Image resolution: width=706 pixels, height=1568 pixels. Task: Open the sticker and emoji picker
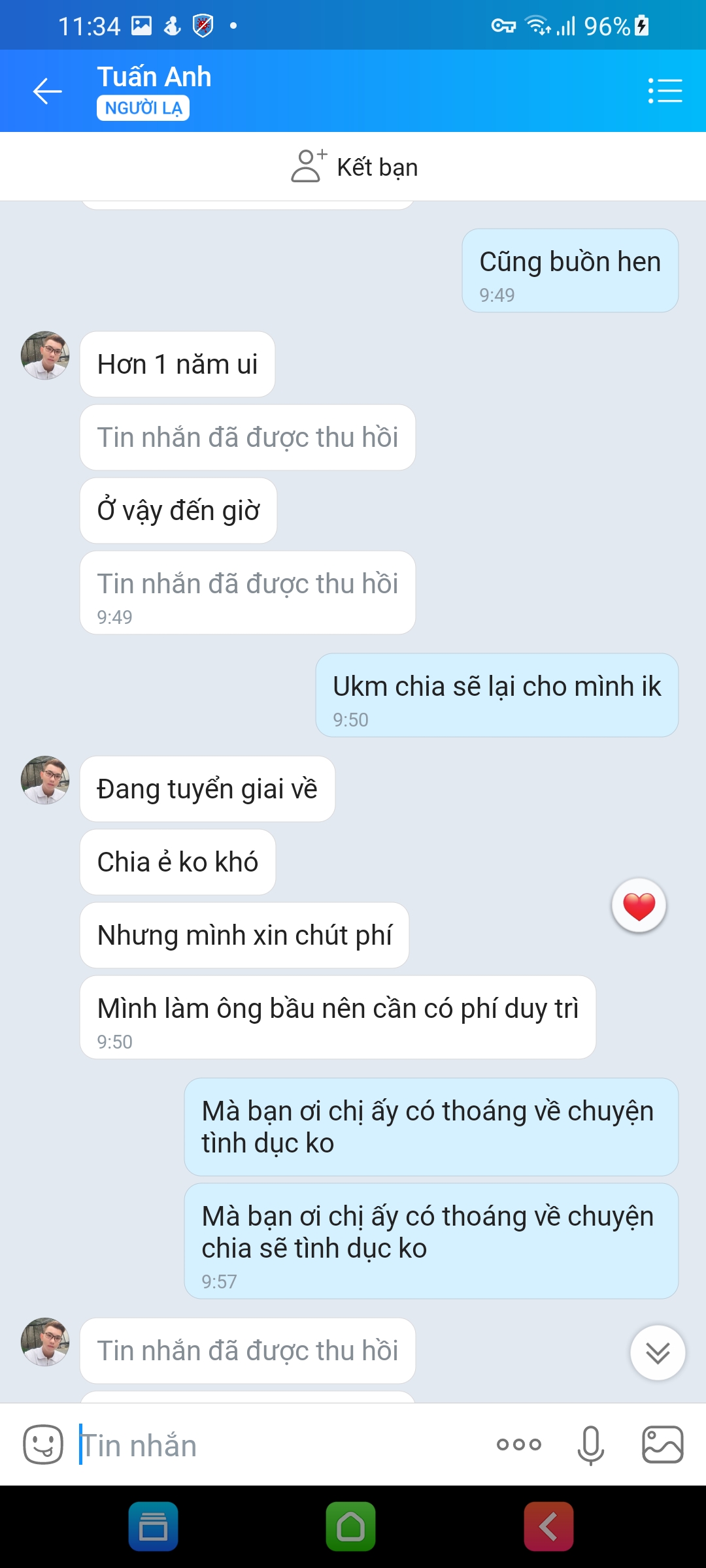coord(43,1445)
